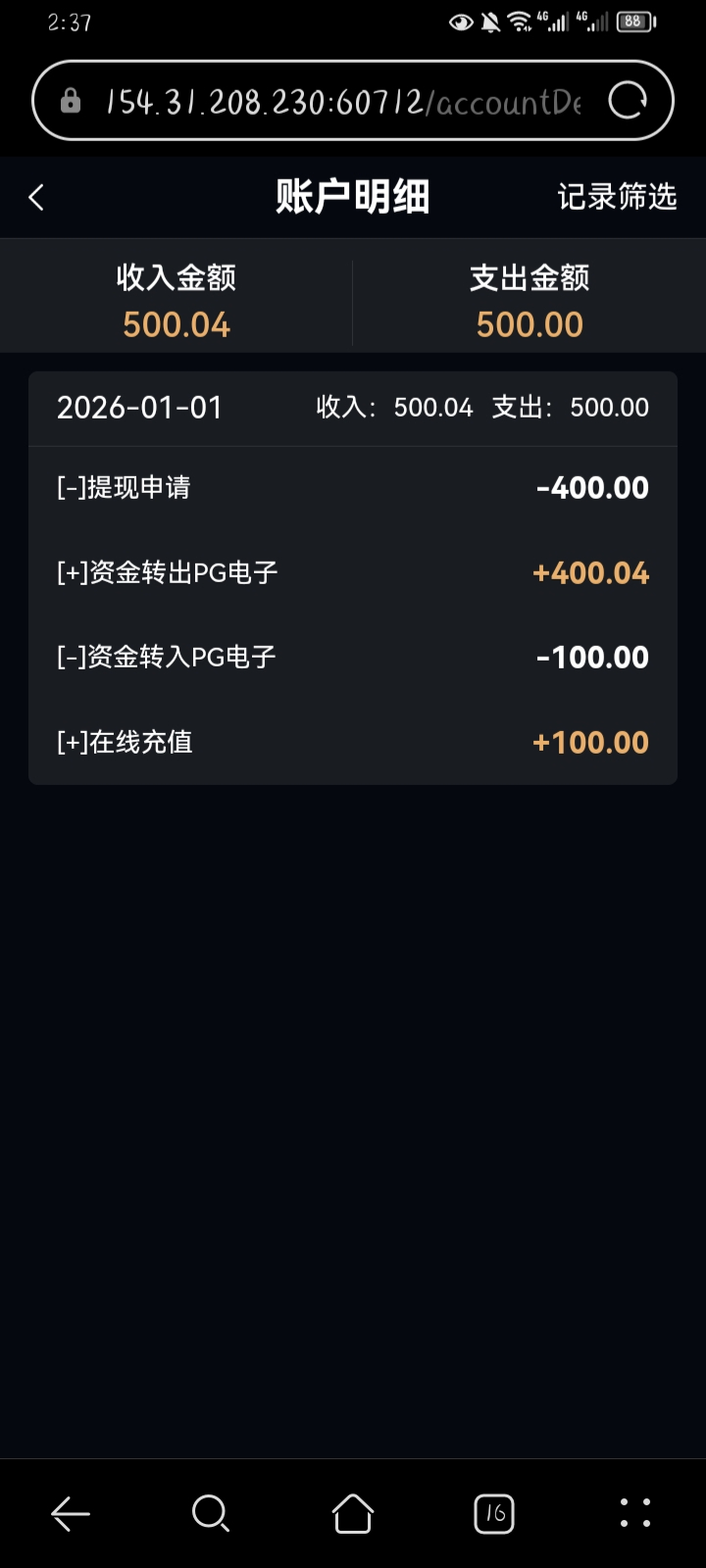Open browser search from the bottom bar
Screen dimensions: 706x1568
[x=211, y=1514]
